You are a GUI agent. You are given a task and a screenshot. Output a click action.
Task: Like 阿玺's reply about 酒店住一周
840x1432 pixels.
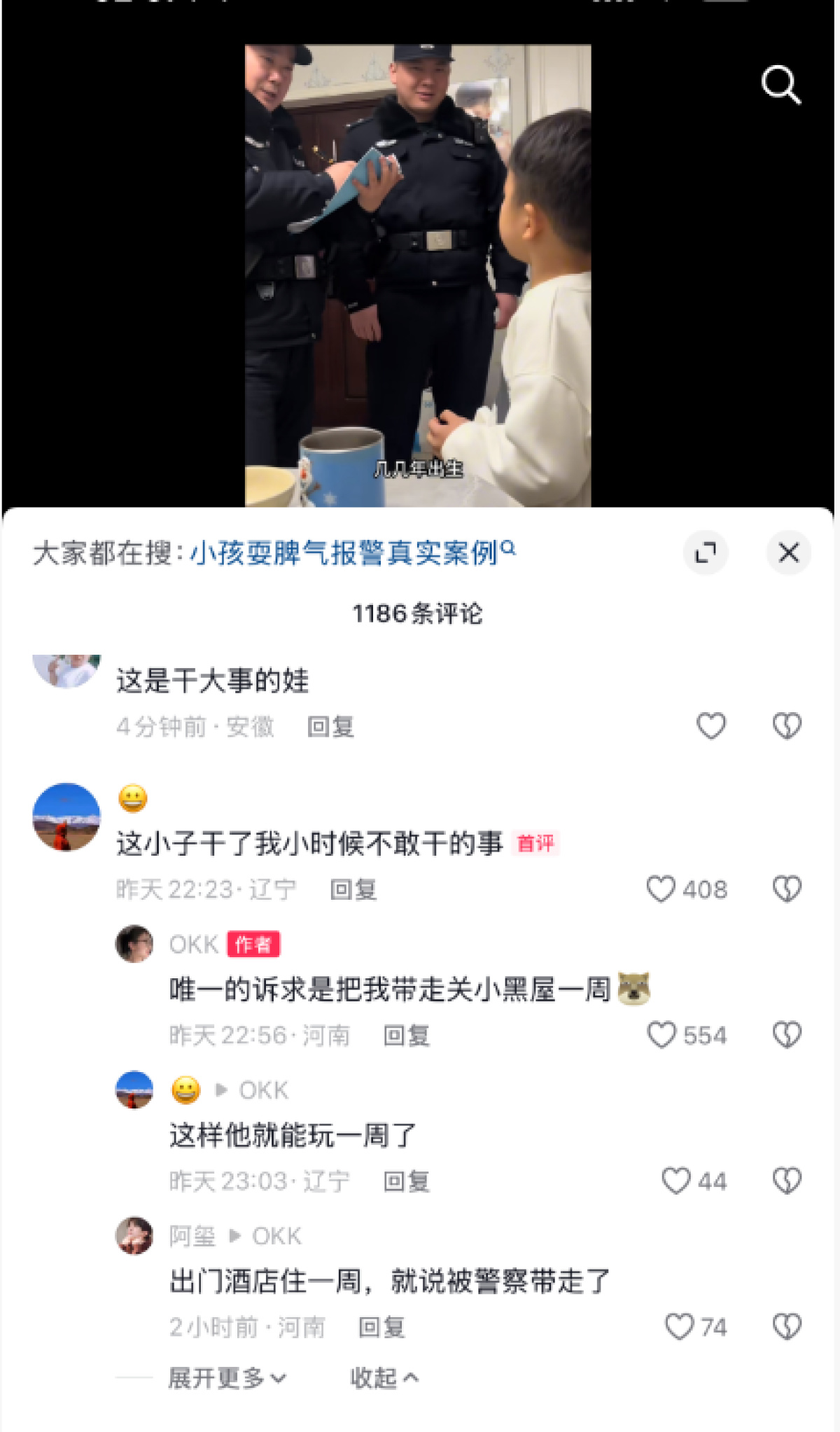[x=679, y=1326]
